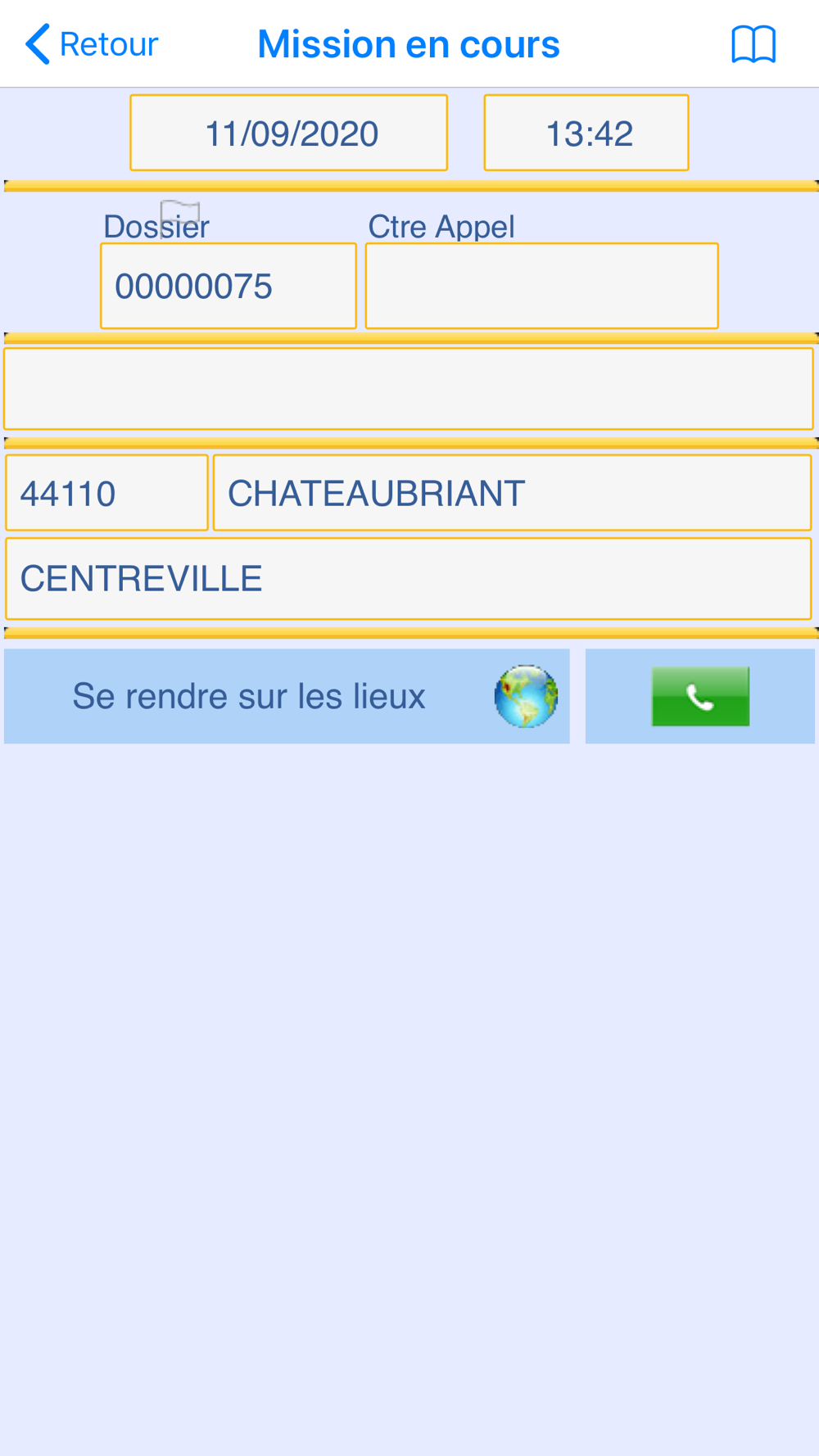Tap the flag icon above Dossier
This screenshot has width=819, height=1456.
[180, 213]
